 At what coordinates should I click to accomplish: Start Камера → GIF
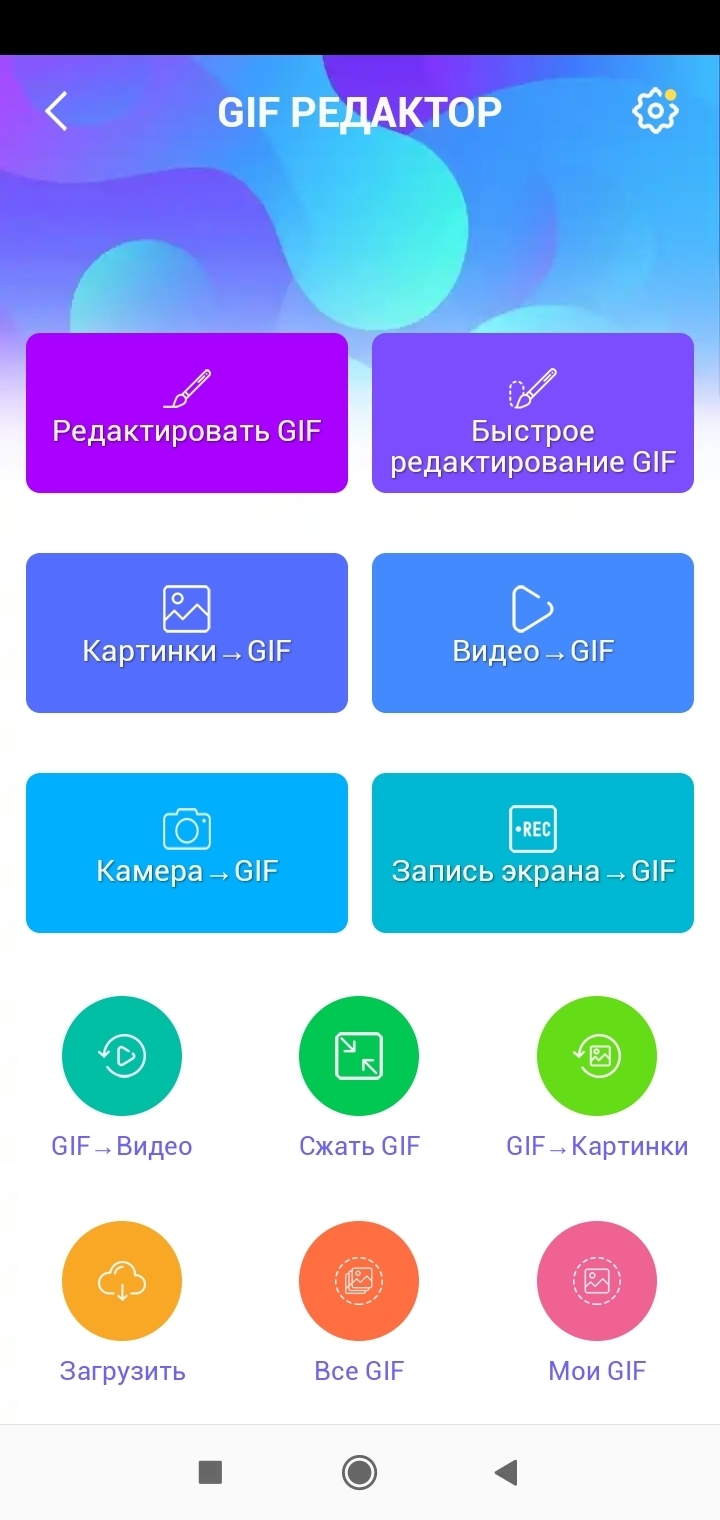tap(187, 853)
